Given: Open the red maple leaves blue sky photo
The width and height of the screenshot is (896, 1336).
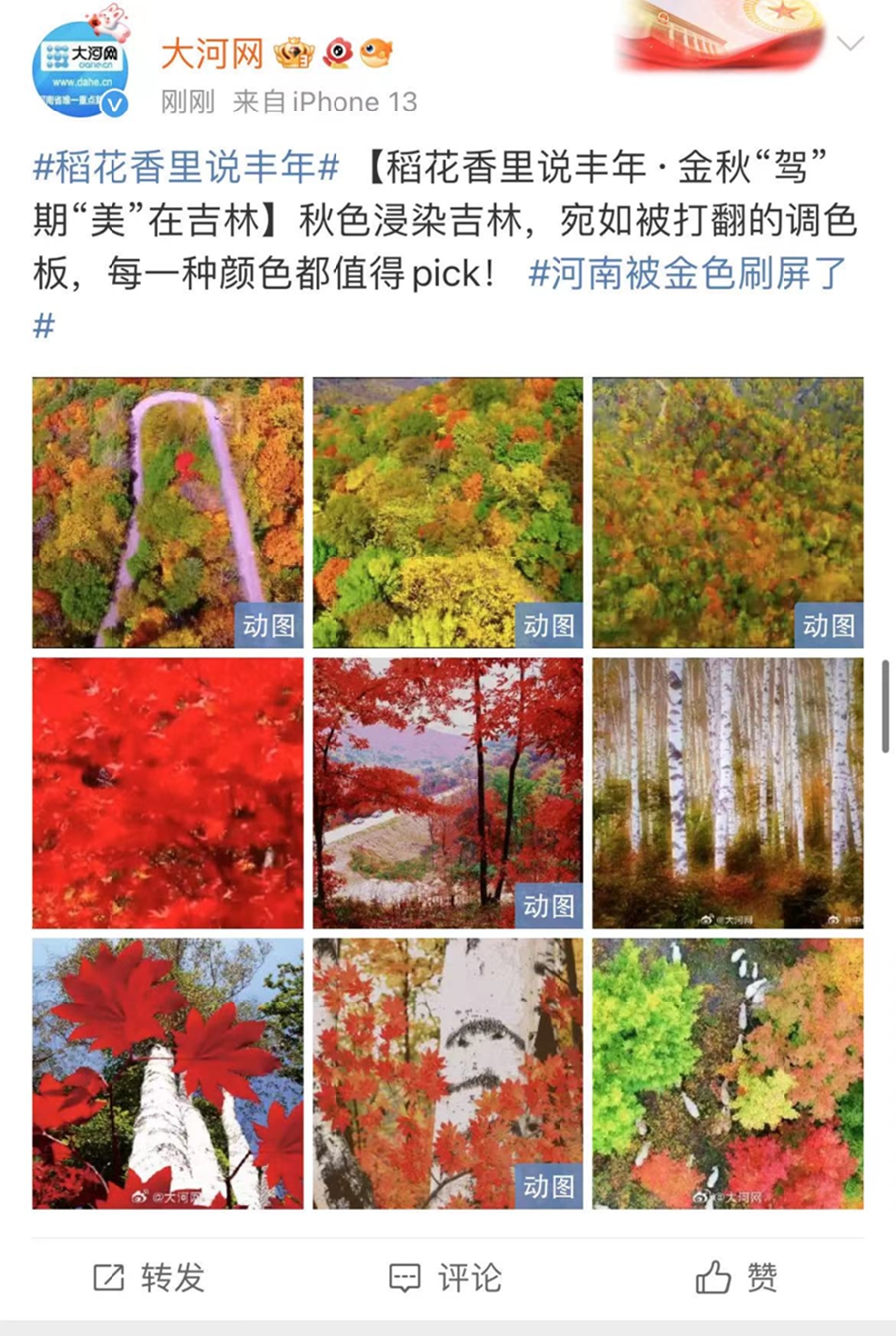Looking at the screenshot, I should [x=167, y=1073].
